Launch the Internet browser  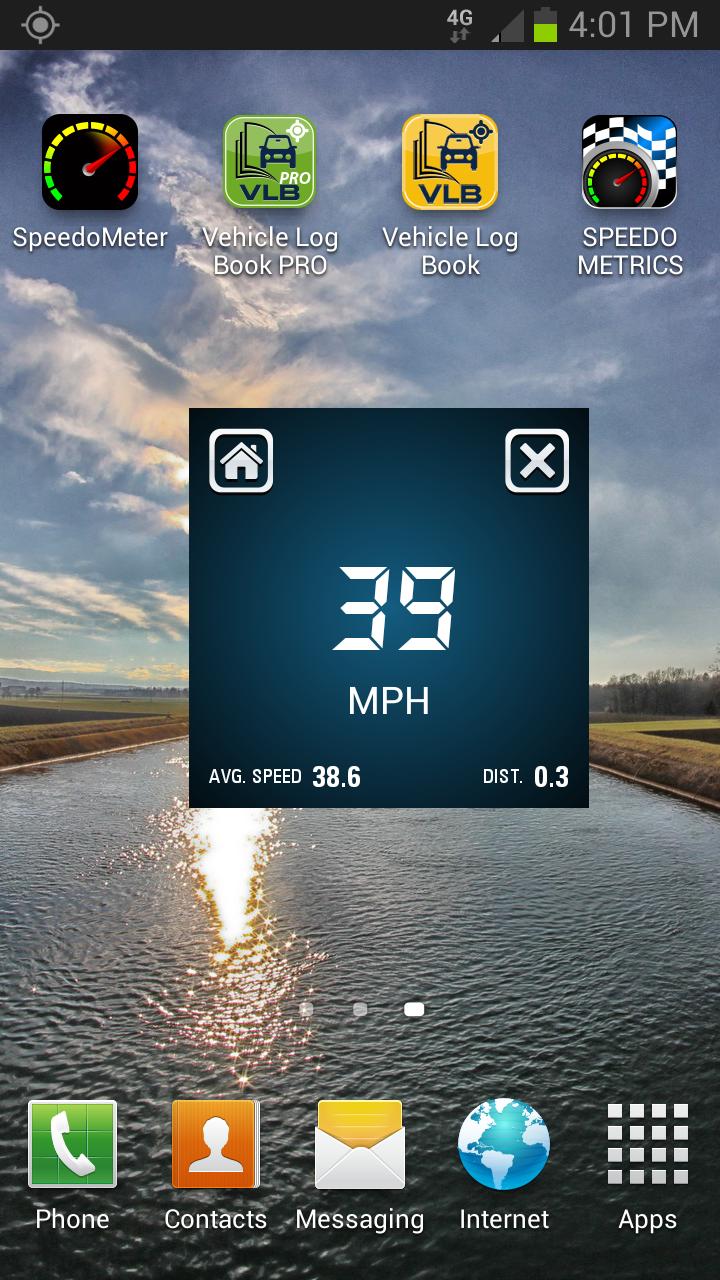coord(504,1143)
